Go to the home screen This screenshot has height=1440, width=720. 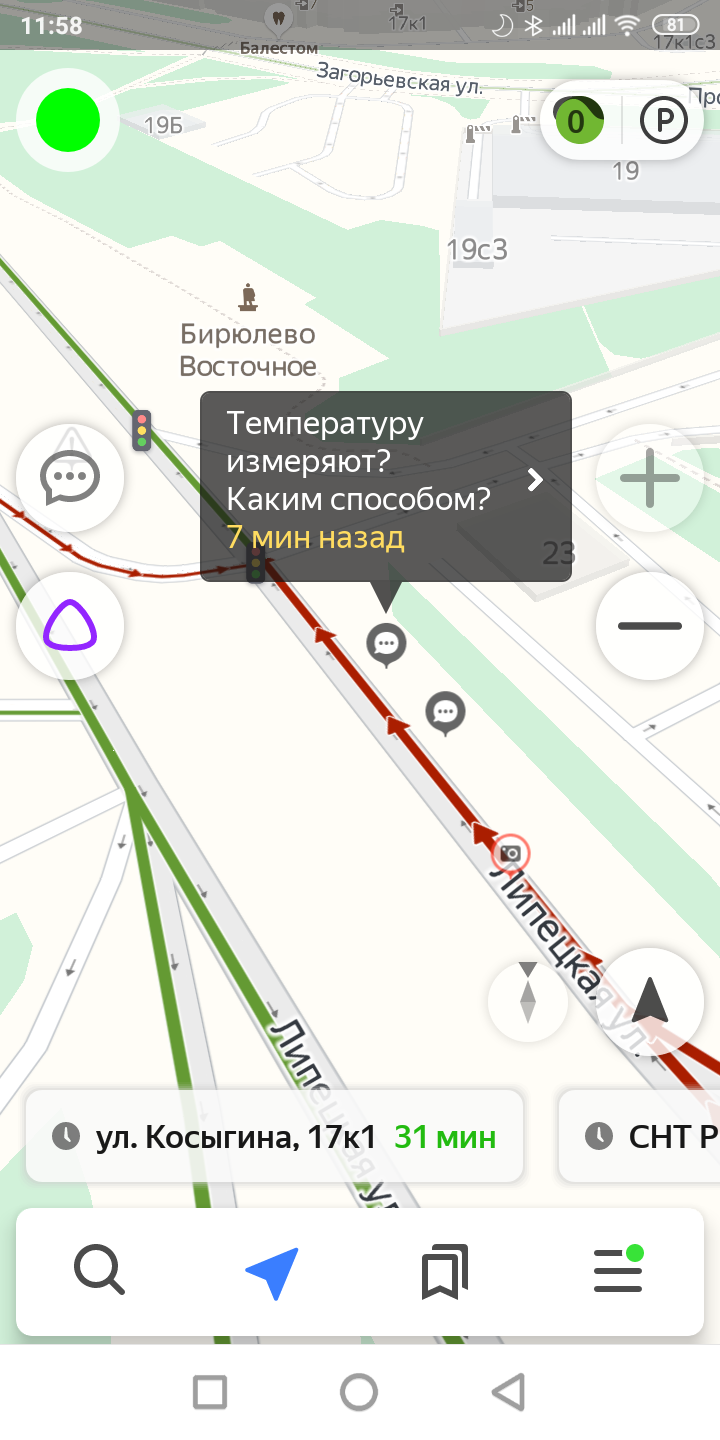click(359, 1392)
